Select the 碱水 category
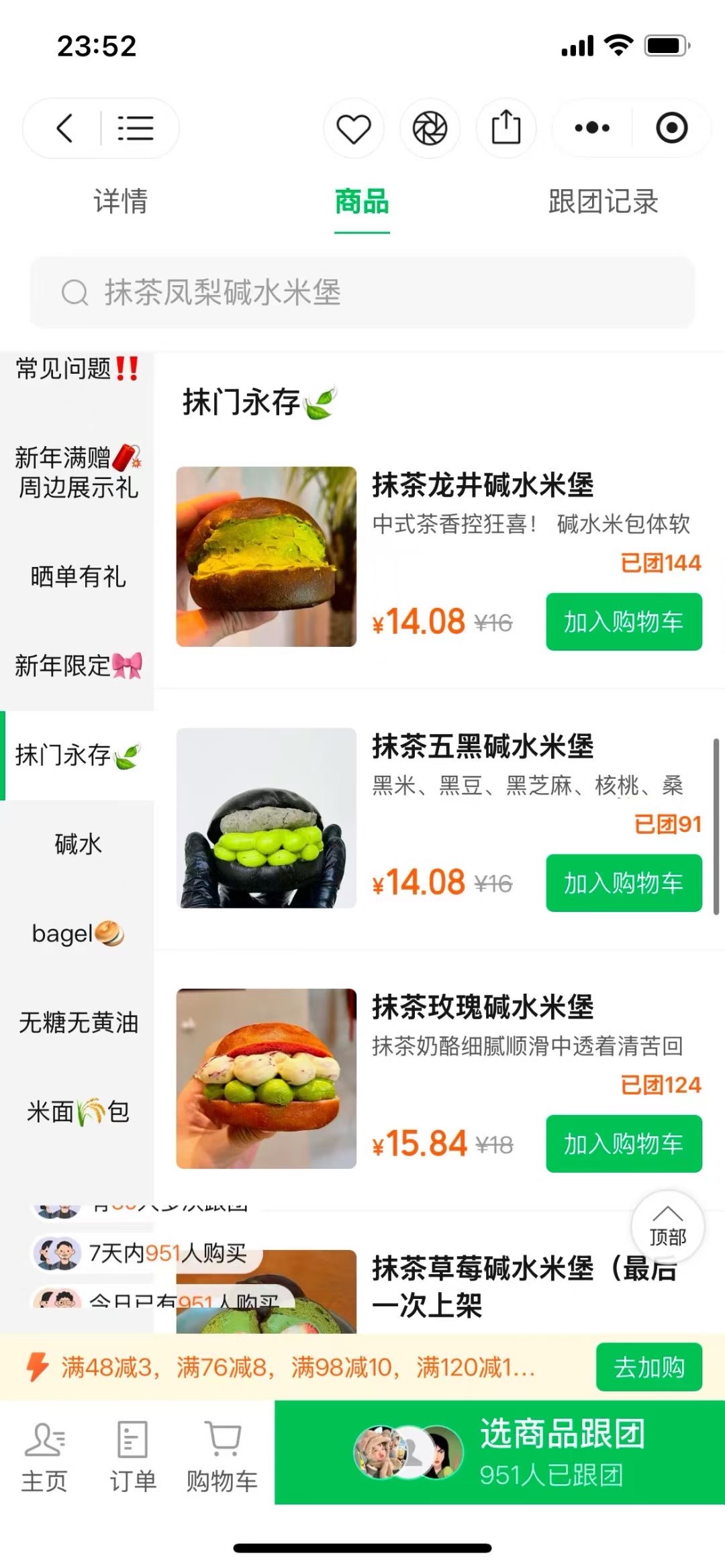Screen dimensions: 725x1568 coord(78,844)
